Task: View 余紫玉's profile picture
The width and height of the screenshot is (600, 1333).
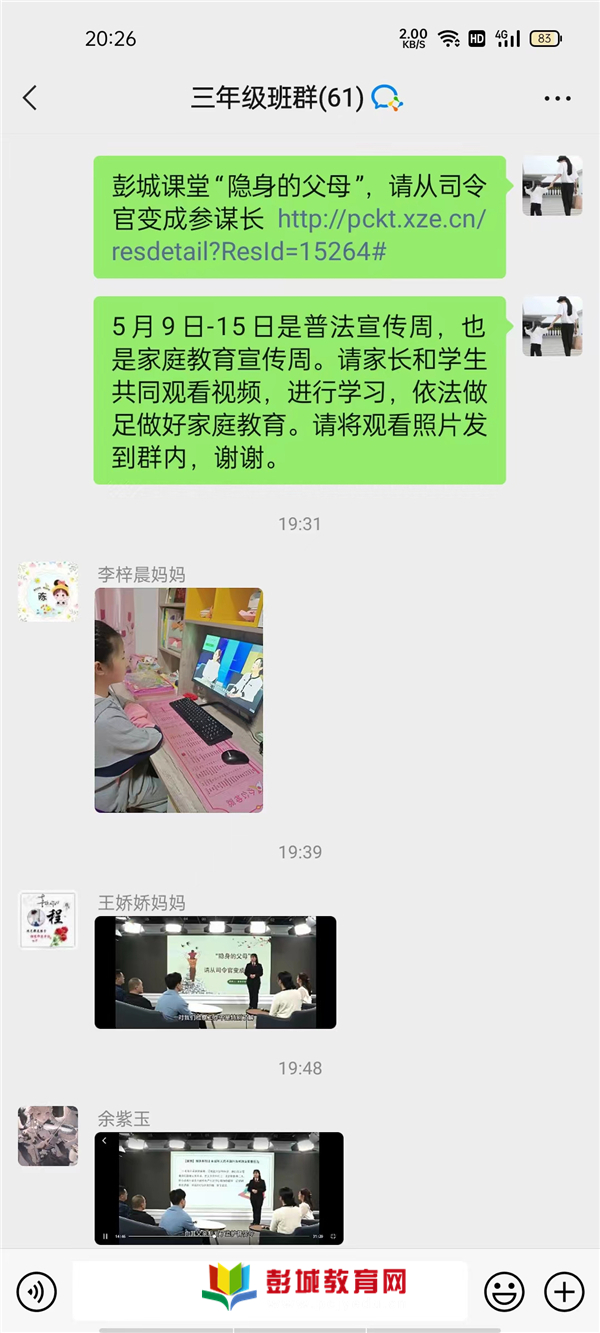Action: tap(48, 1136)
